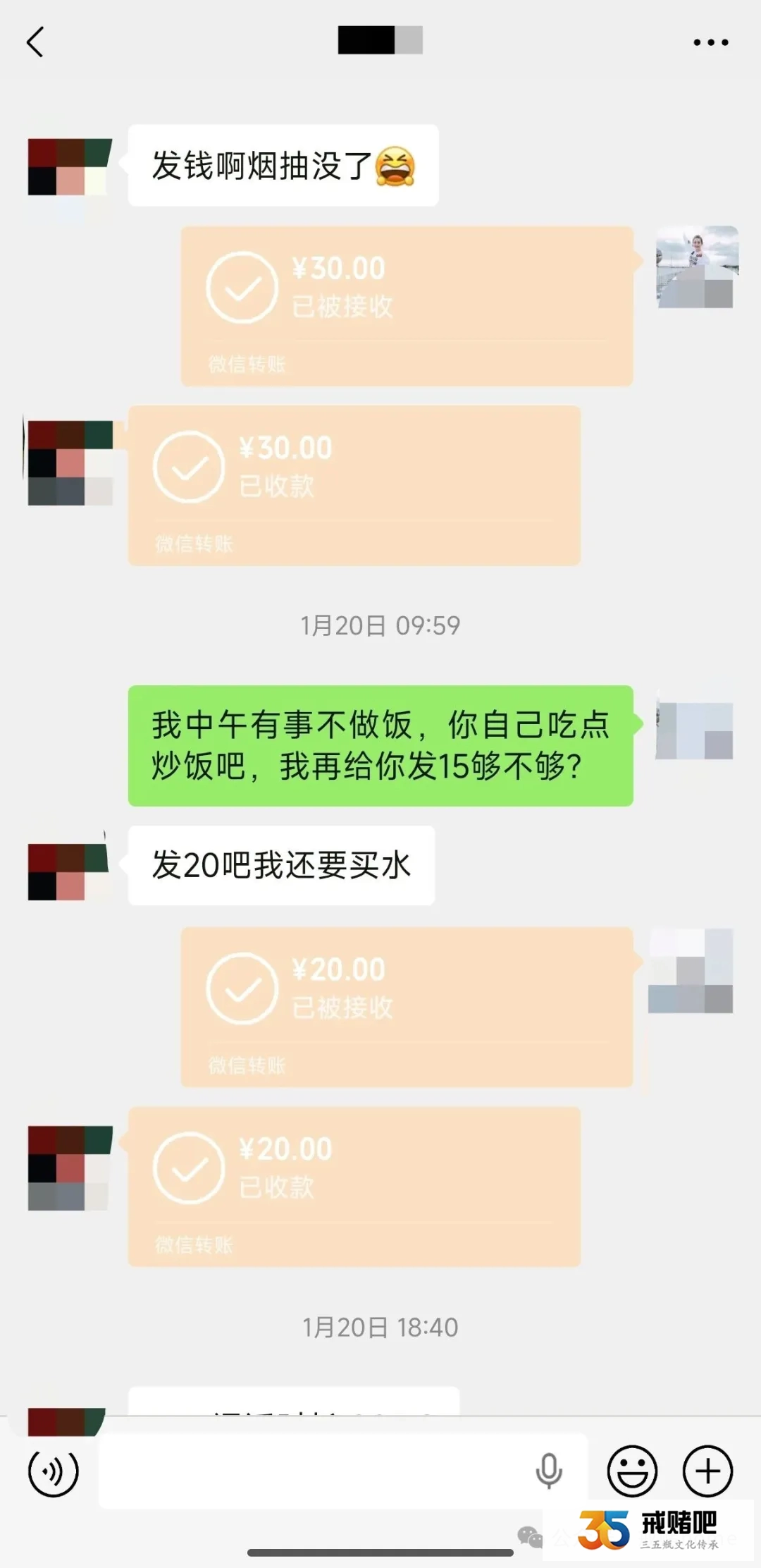The height and width of the screenshot is (1568, 761).
Task: Open the ¥30.00 已收款 transfer record
Action: tap(352, 486)
